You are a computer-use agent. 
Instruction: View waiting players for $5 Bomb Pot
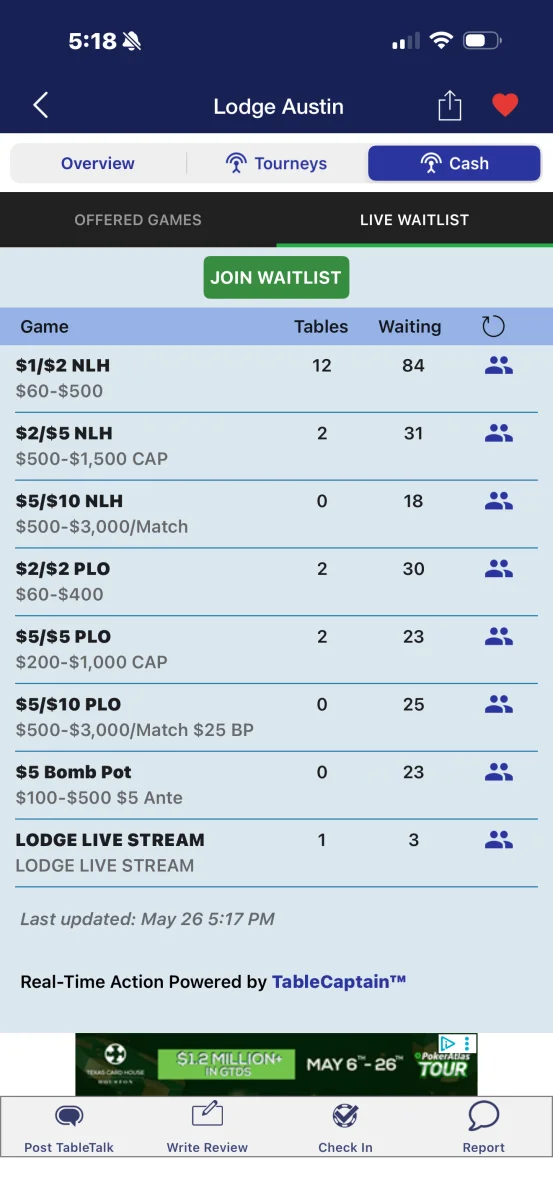498,772
